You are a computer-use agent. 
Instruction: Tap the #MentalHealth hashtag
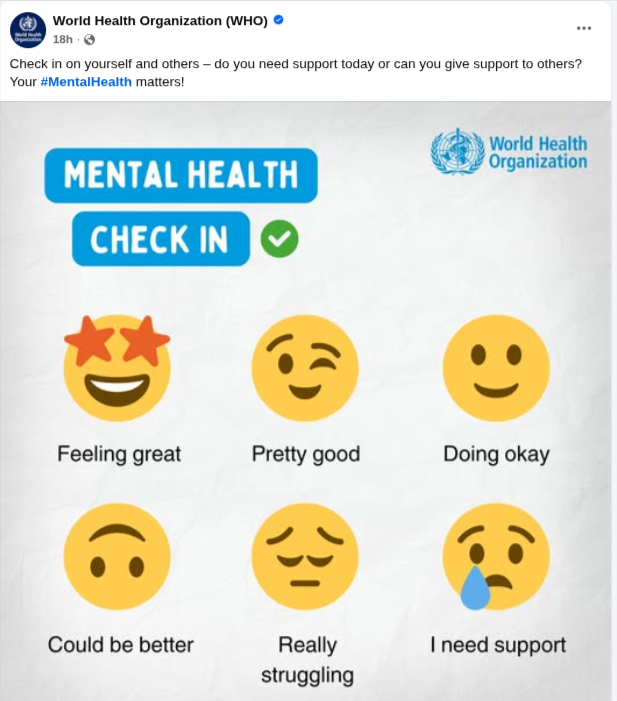(x=86, y=81)
